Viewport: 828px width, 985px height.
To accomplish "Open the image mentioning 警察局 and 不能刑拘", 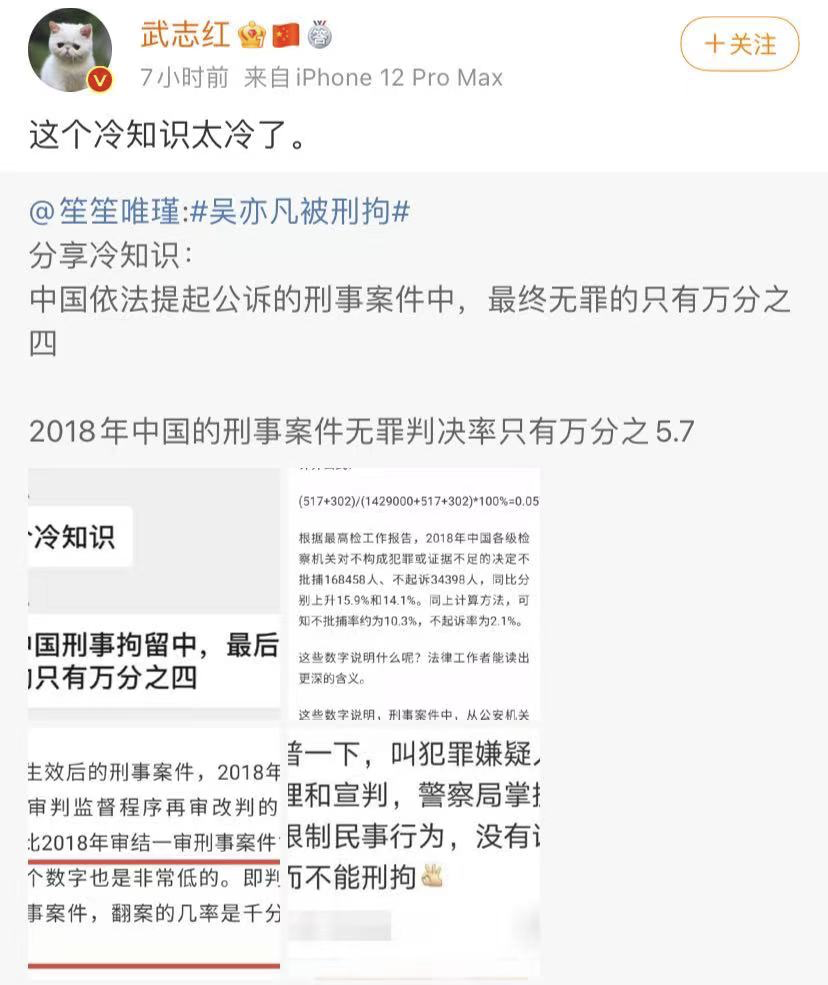I will click(x=413, y=848).
